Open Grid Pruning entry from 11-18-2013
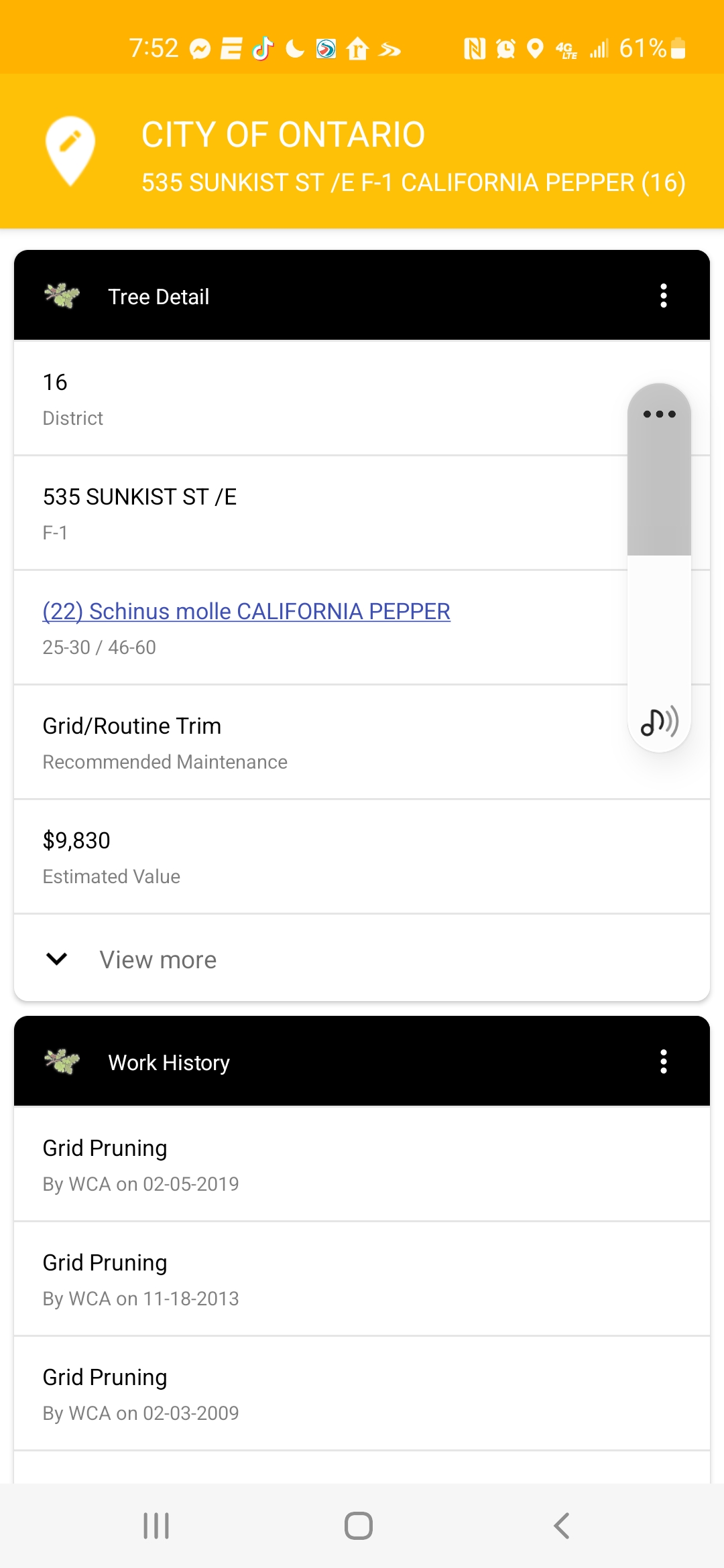This screenshot has width=724, height=1568. pyautogui.click(x=362, y=1279)
